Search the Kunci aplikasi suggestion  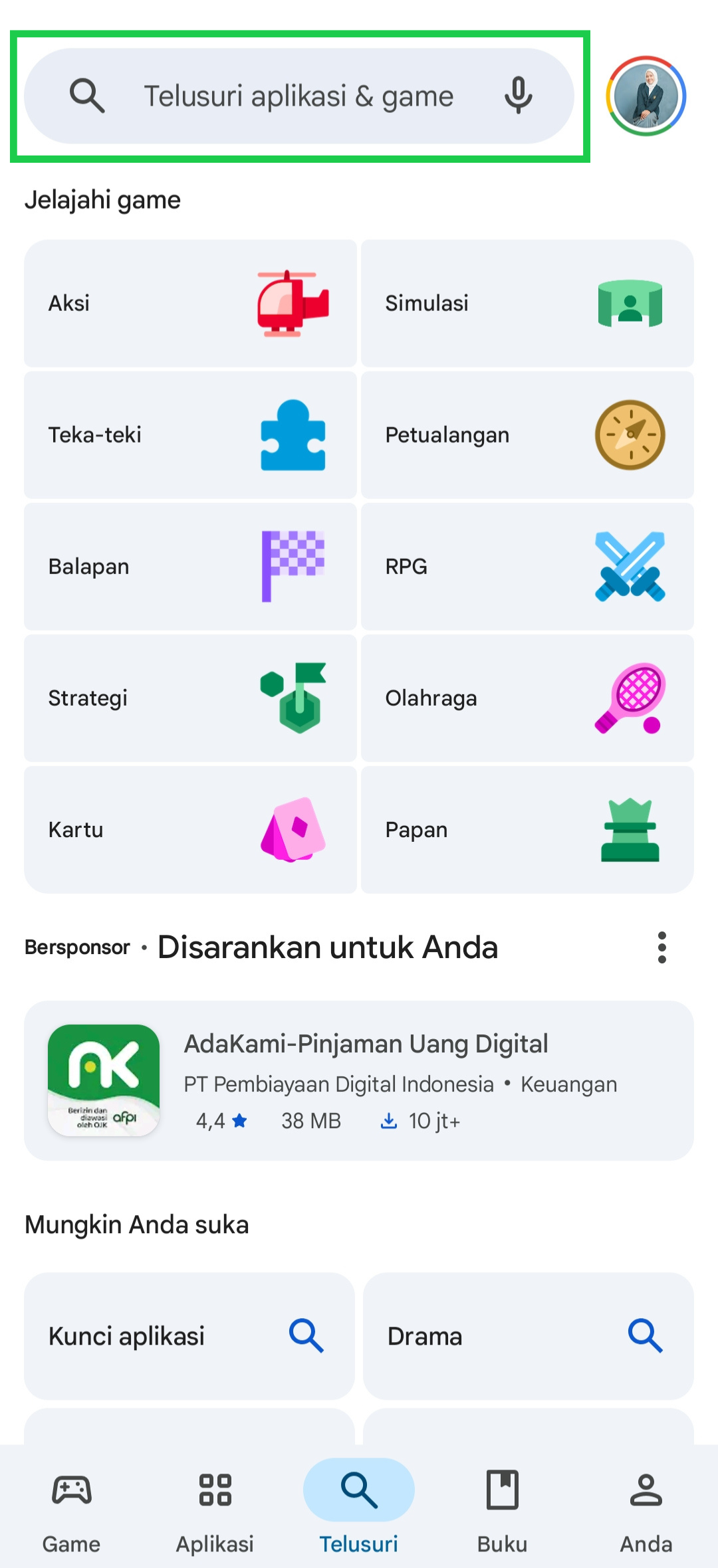pos(189,1335)
